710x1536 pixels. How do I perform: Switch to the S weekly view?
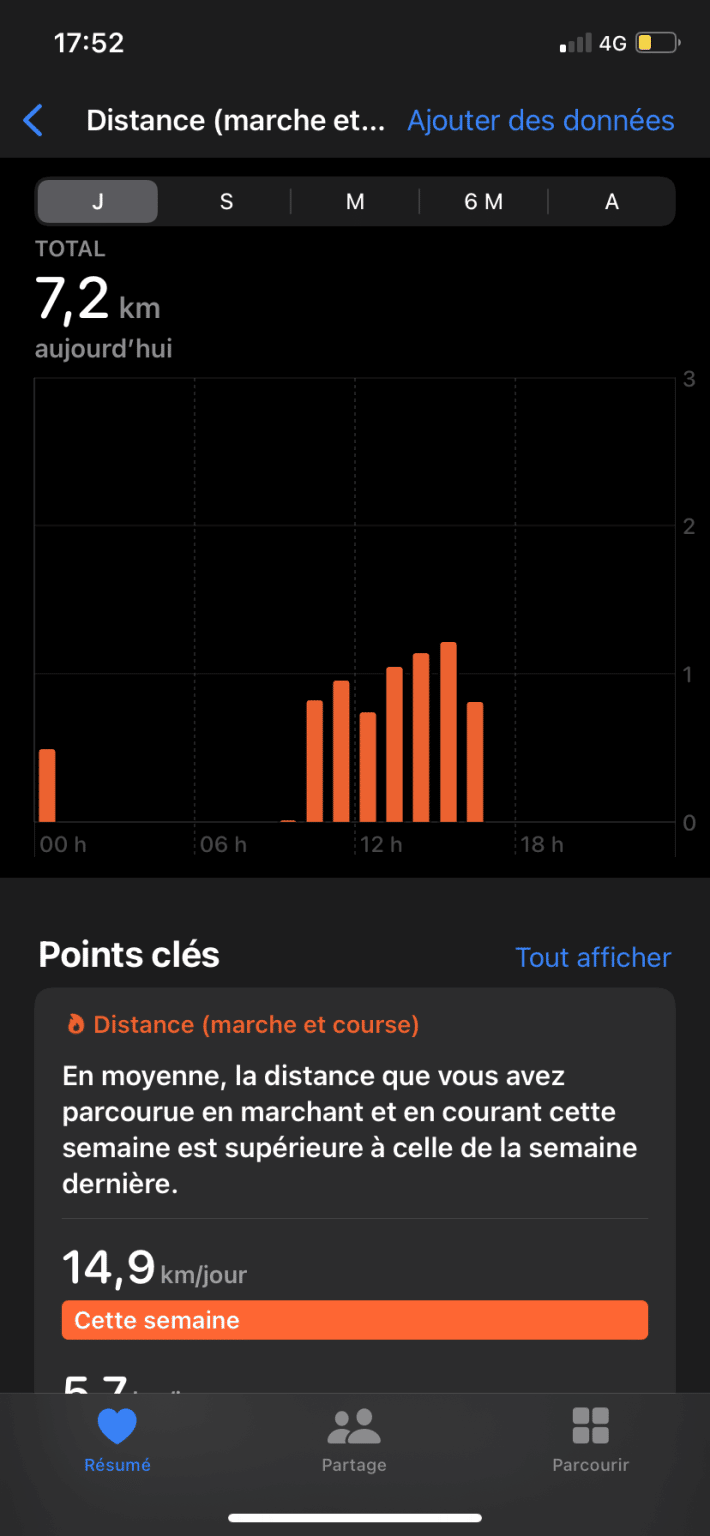226,202
